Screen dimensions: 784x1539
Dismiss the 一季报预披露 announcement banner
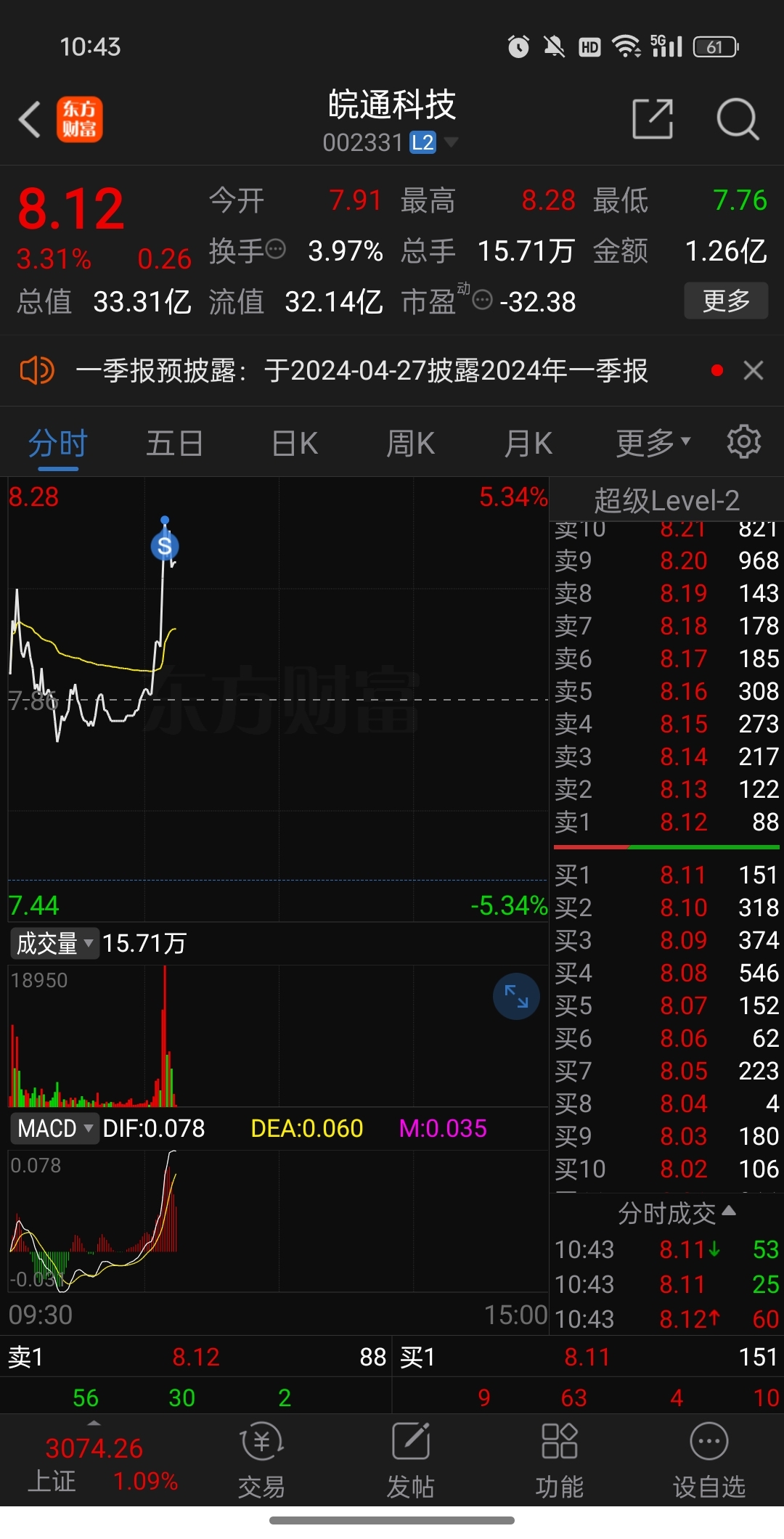[x=754, y=370]
